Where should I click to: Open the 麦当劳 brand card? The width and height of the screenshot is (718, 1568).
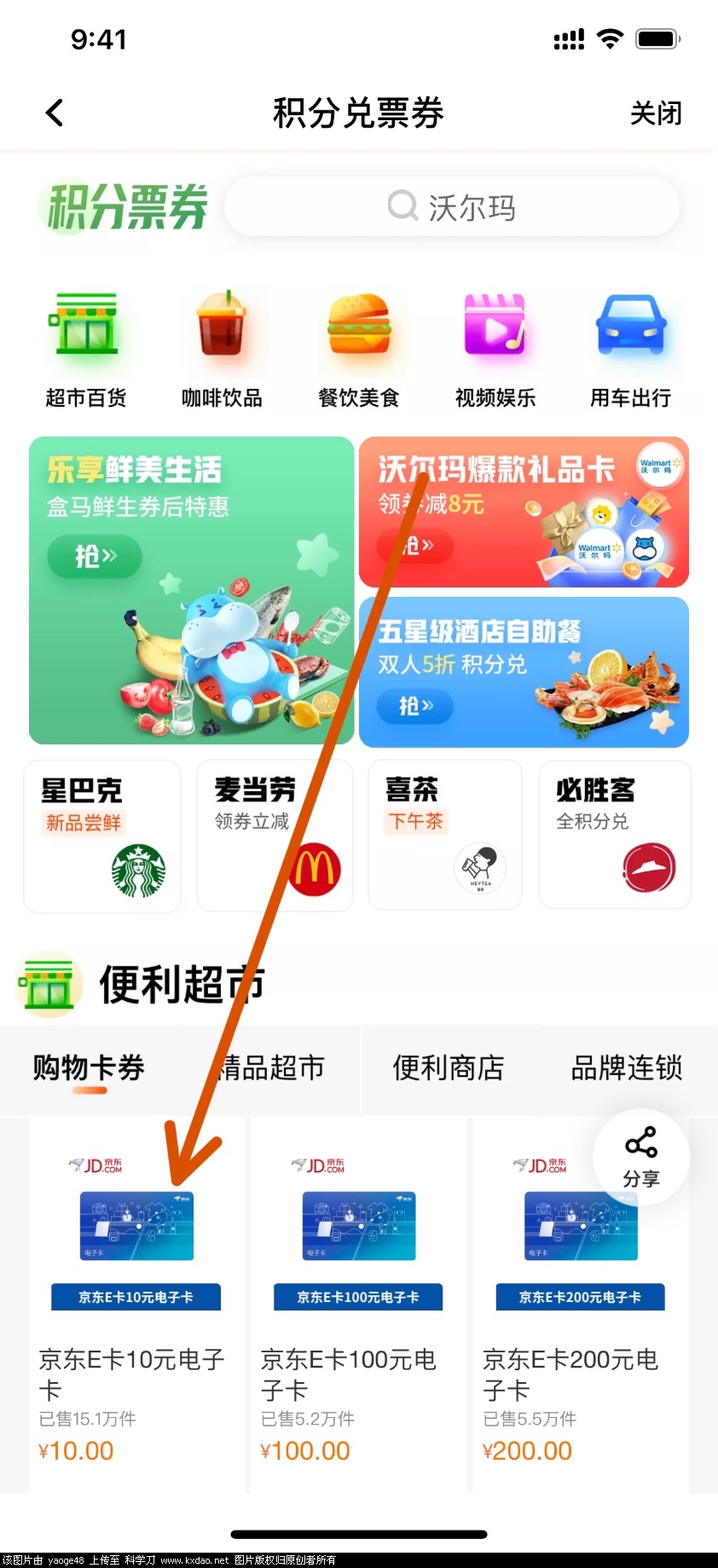pos(275,836)
